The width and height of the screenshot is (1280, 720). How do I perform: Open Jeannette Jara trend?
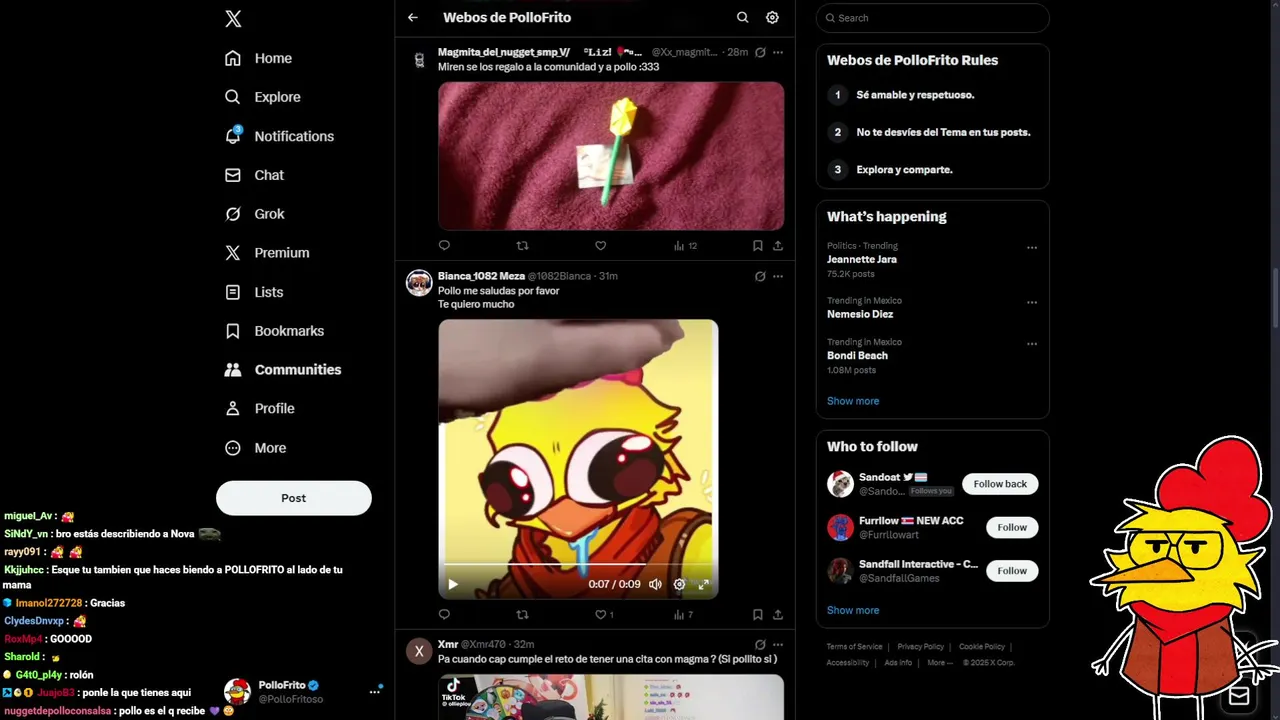pyautogui.click(x=861, y=259)
